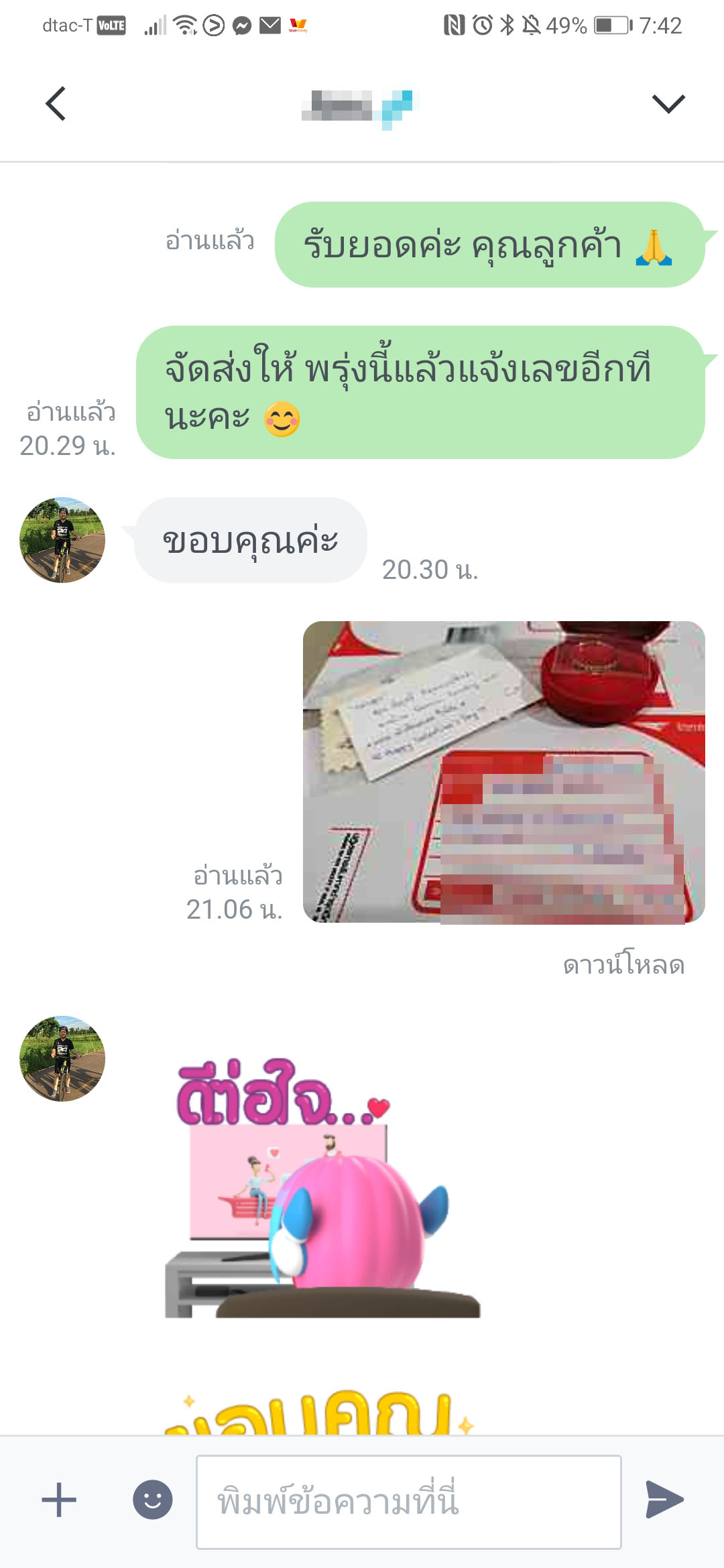Expand the chat options chevron at top right

(668, 104)
